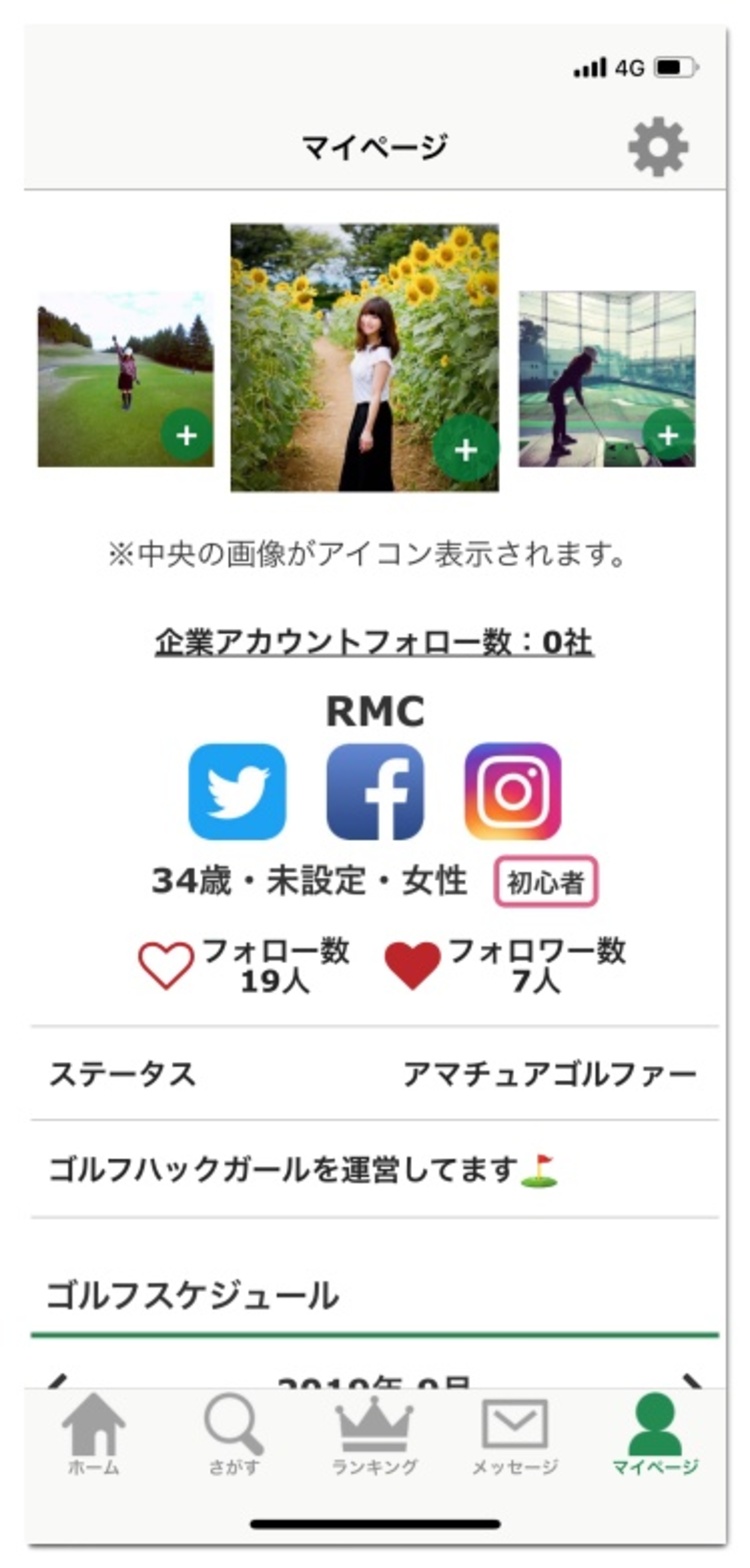The width and height of the screenshot is (750, 1568).
Task: Select the マイページ tab
Action: (655, 1436)
